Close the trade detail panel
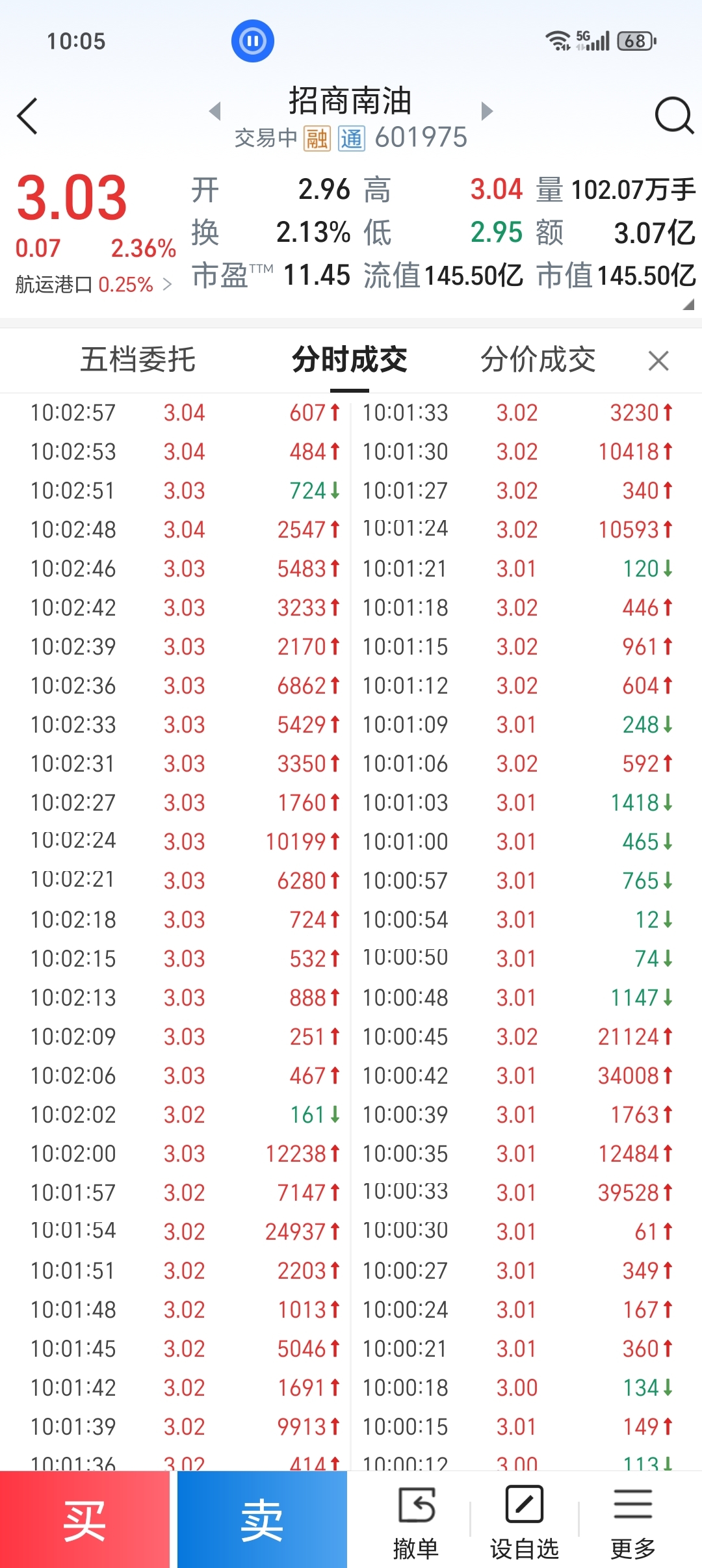This screenshot has width=702, height=1568. (658, 360)
